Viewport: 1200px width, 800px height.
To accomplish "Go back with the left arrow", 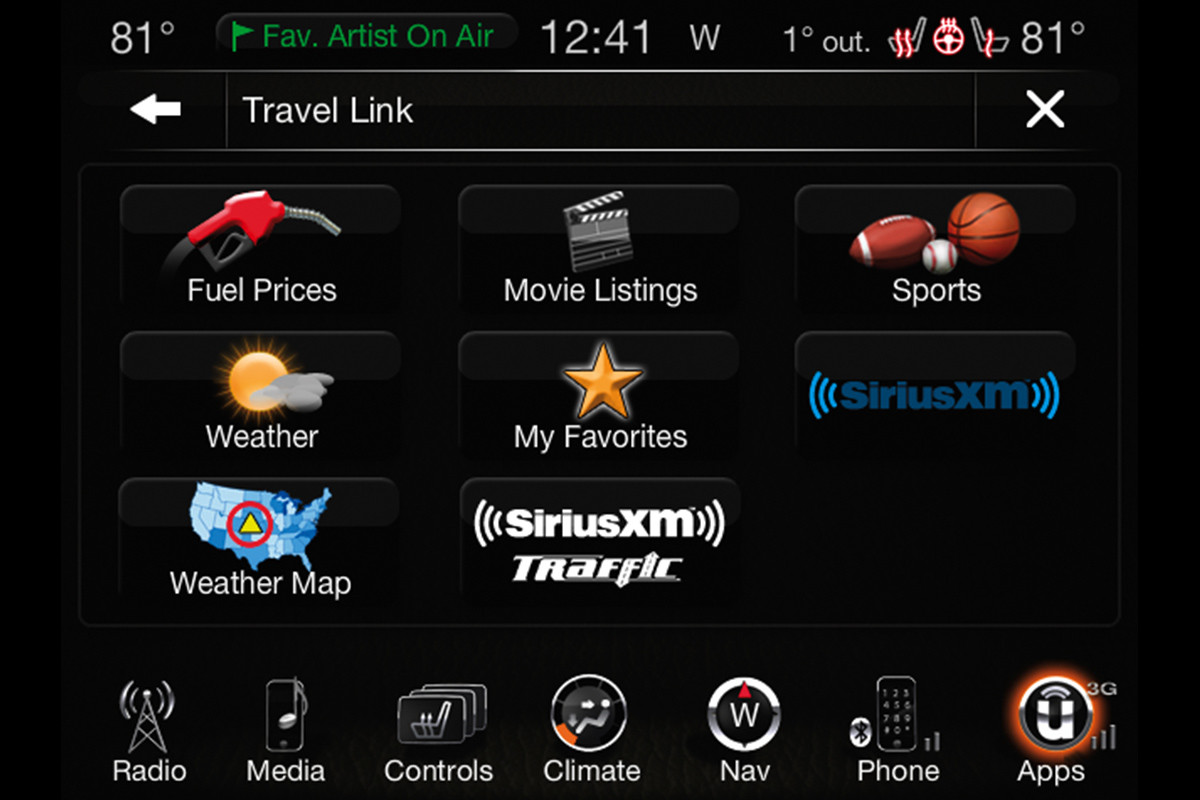I will [155, 110].
